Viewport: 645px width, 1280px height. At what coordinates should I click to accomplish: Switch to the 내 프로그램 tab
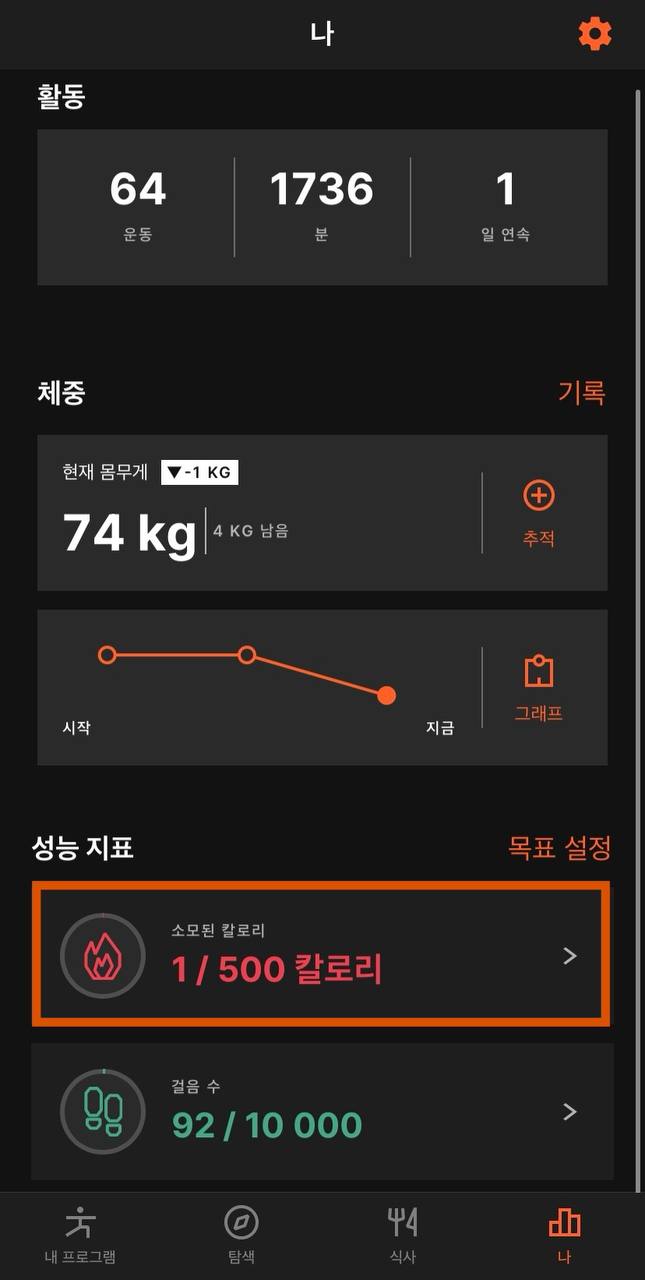pos(80,1235)
